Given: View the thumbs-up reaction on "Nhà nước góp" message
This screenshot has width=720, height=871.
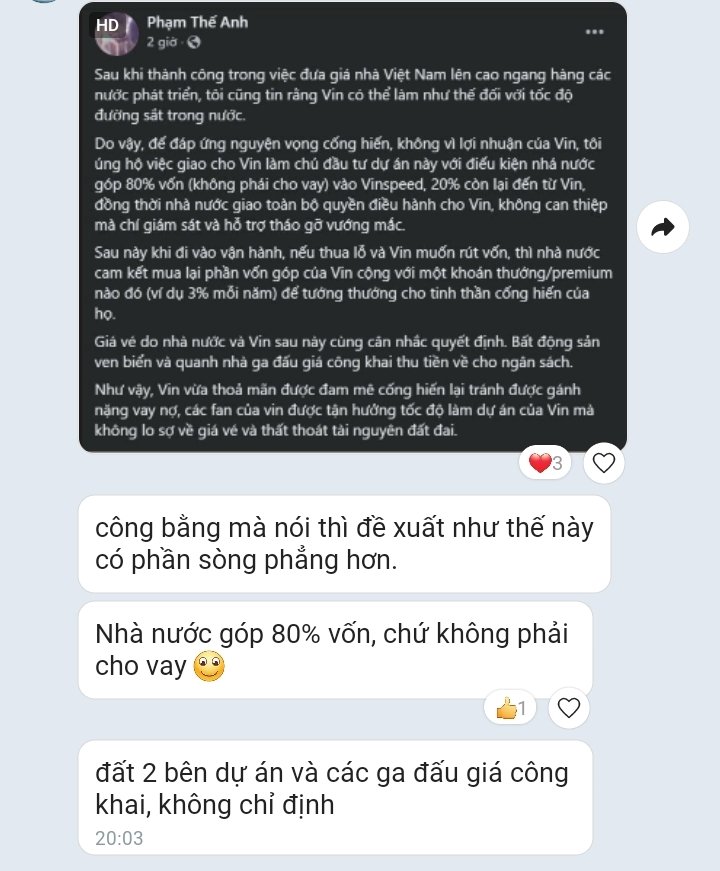Looking at the screenshot, I should pyautogui.click(x=510, y=708).
